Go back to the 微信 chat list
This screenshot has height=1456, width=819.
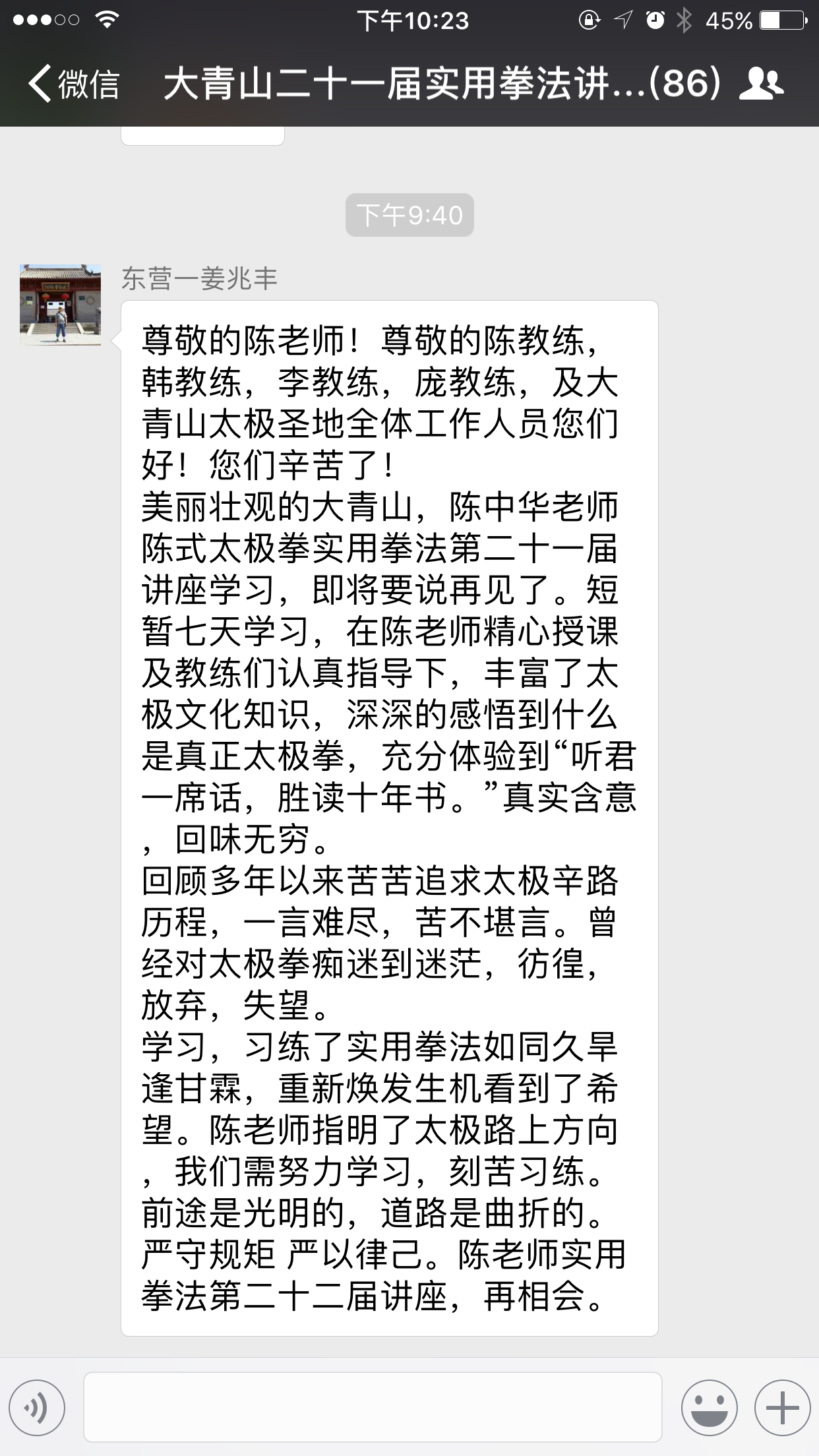(x=73, y=84)
